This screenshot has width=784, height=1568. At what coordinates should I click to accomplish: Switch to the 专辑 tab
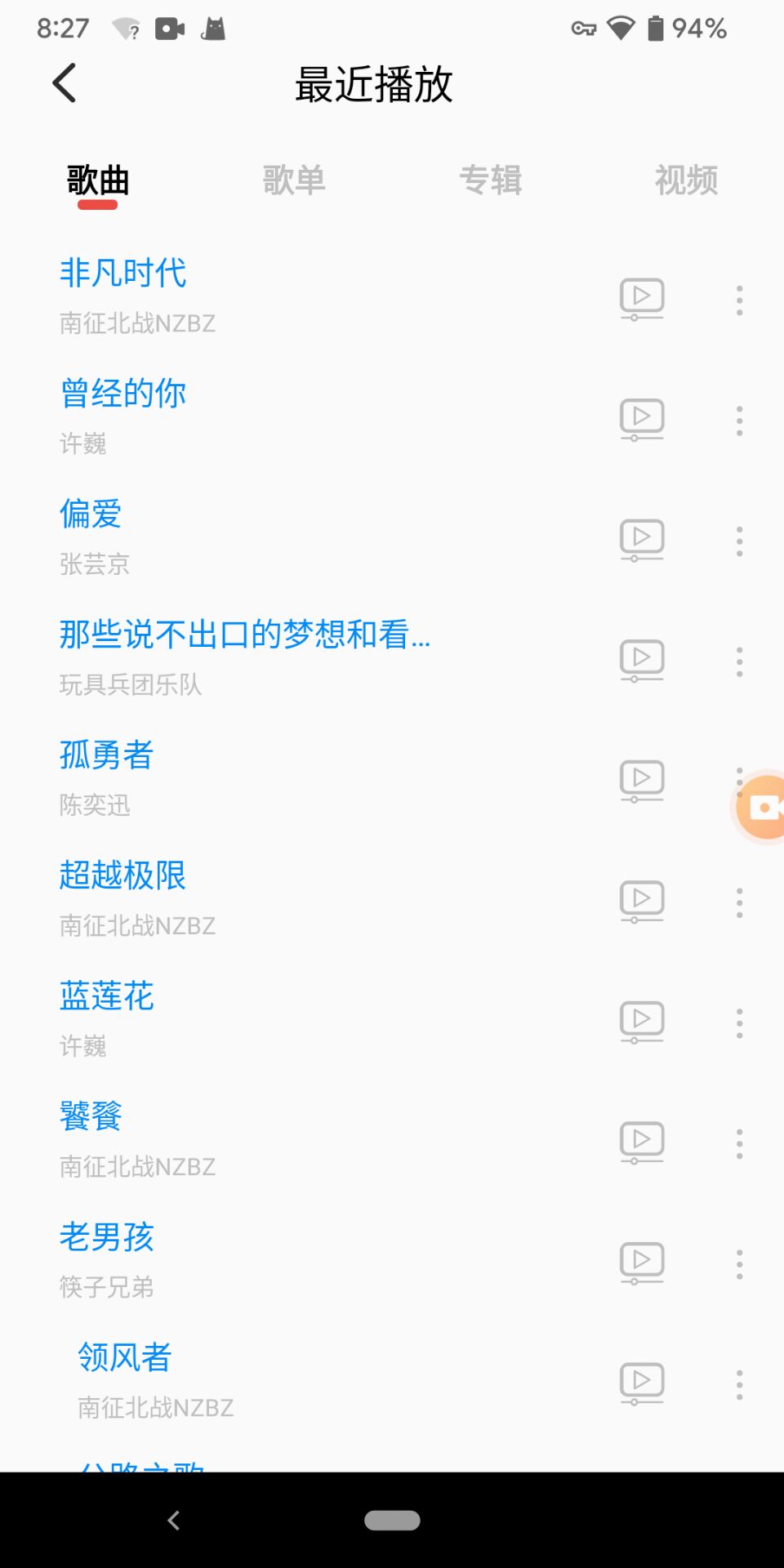pyautogui.click(x=490, y=180)
